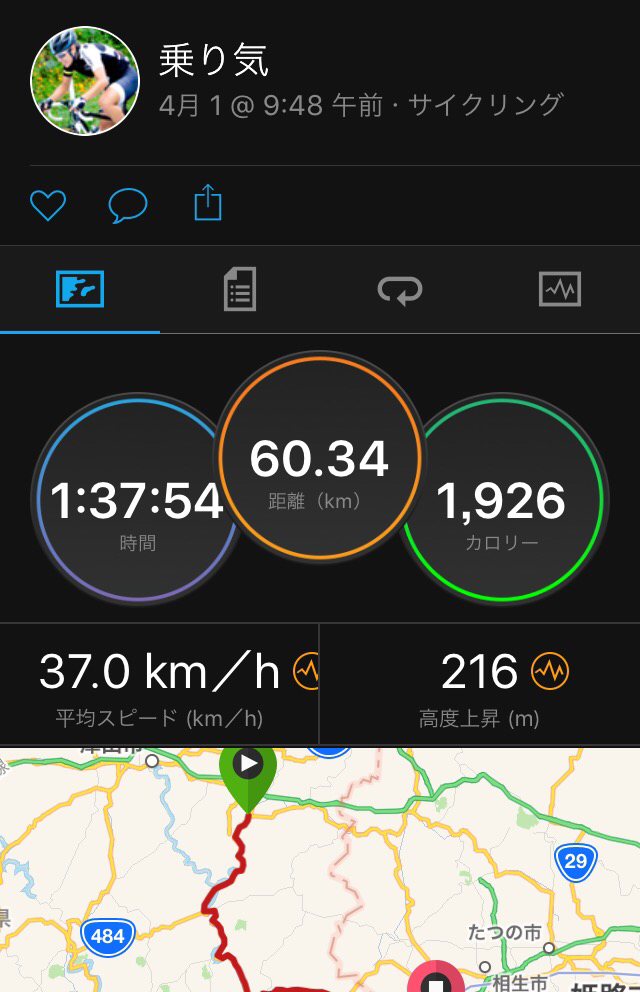Image resolution: width=640 pixels, height=992 pixels.
Task: Like this cycling activity with the heart icon
Action: [47, 206]
